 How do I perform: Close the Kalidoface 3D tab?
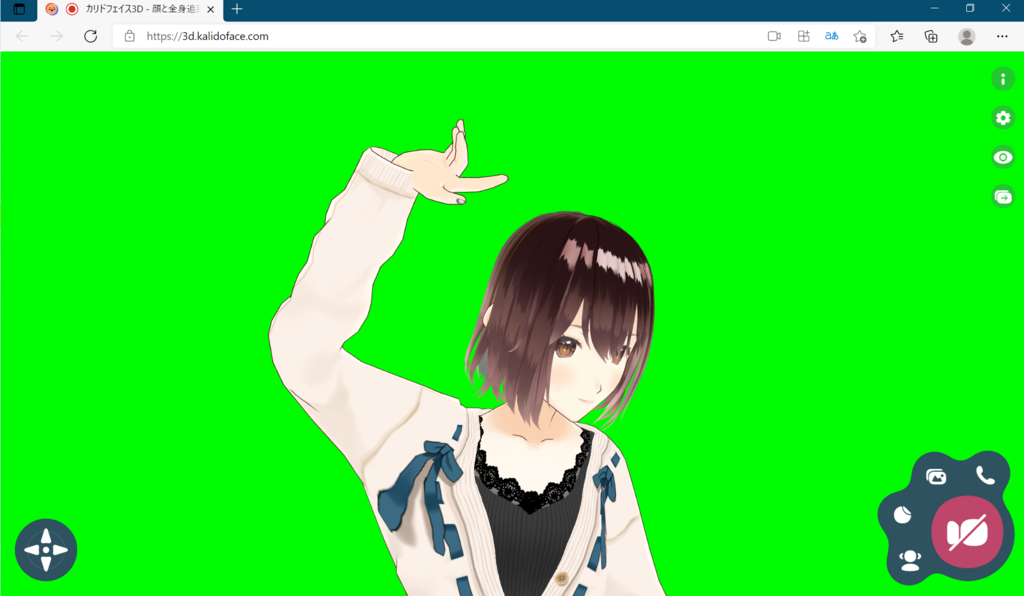pyautogui.click(x=210, y=9)
